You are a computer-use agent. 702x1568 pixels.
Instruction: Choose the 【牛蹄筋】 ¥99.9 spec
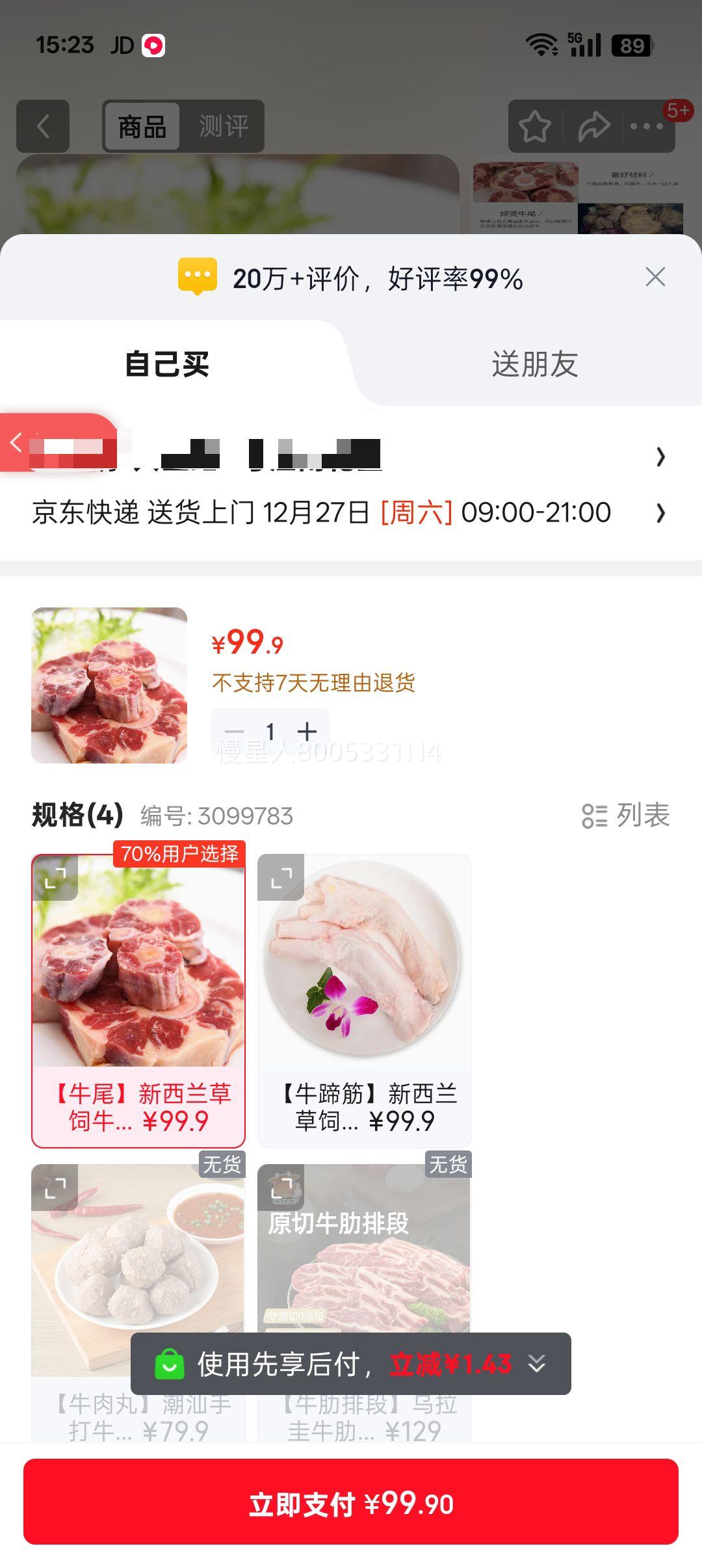(x=364, y=1107)
